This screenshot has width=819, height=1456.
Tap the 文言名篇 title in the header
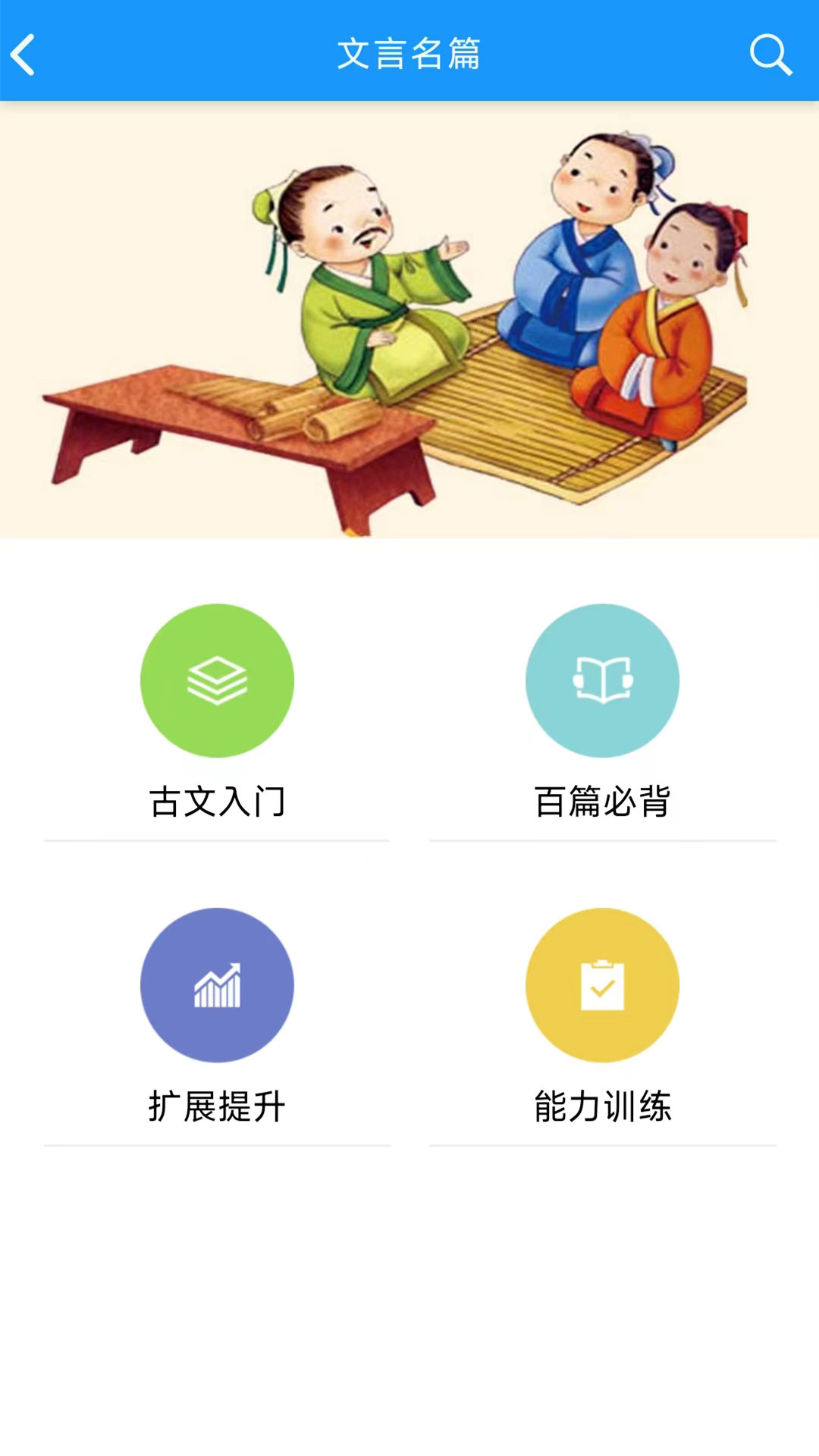[x=409, y=54]
